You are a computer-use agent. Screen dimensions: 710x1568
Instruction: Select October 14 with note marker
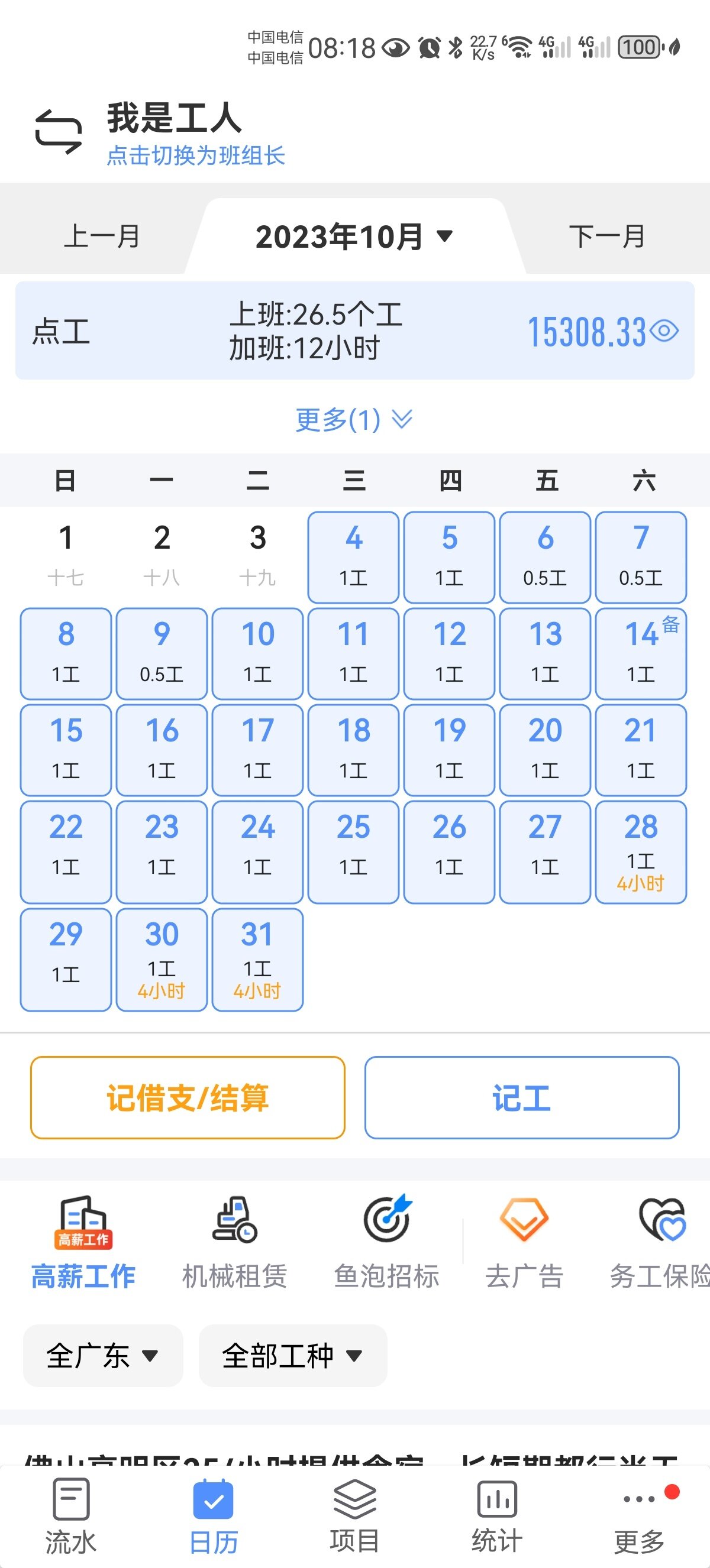click(x=641, y=654)
